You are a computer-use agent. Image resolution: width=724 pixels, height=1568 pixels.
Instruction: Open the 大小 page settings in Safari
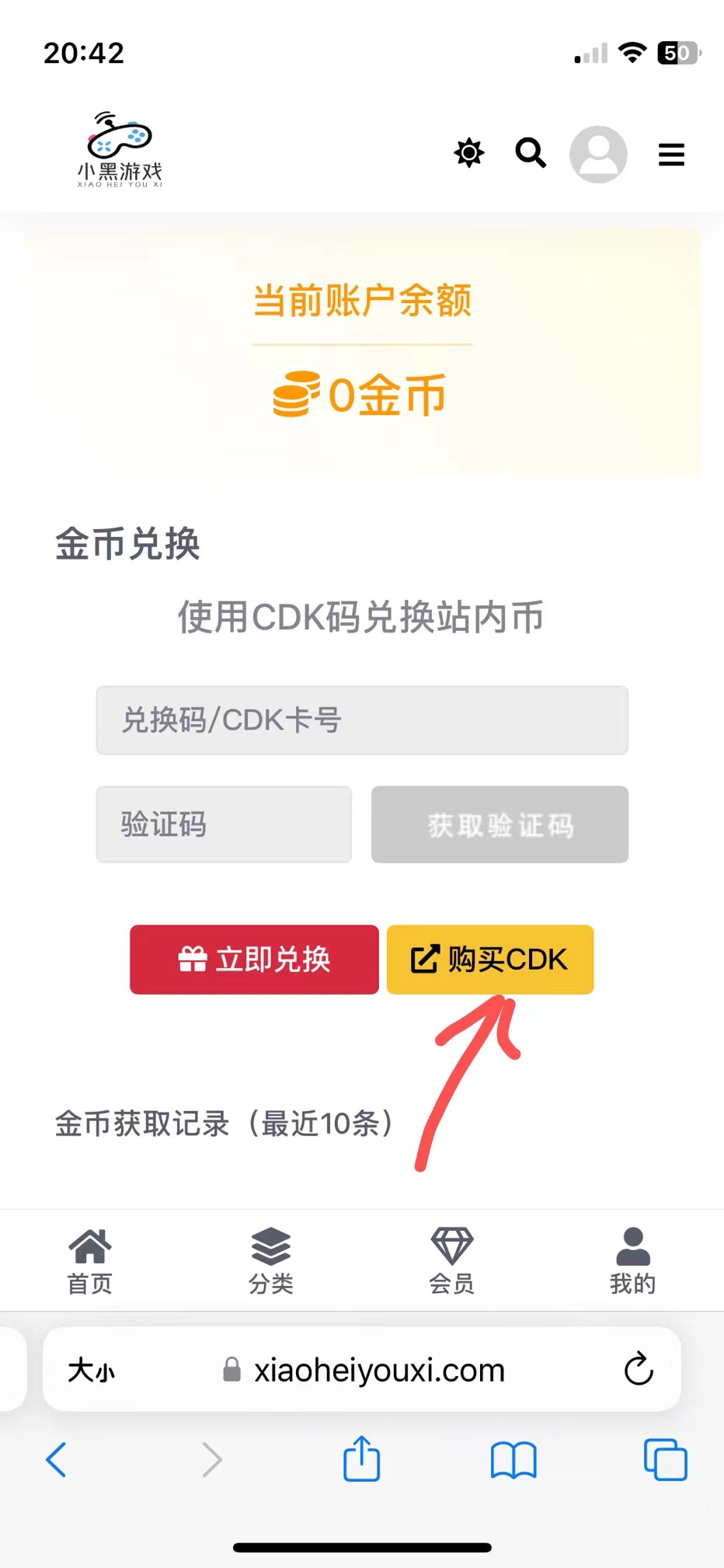[91, 1370]
